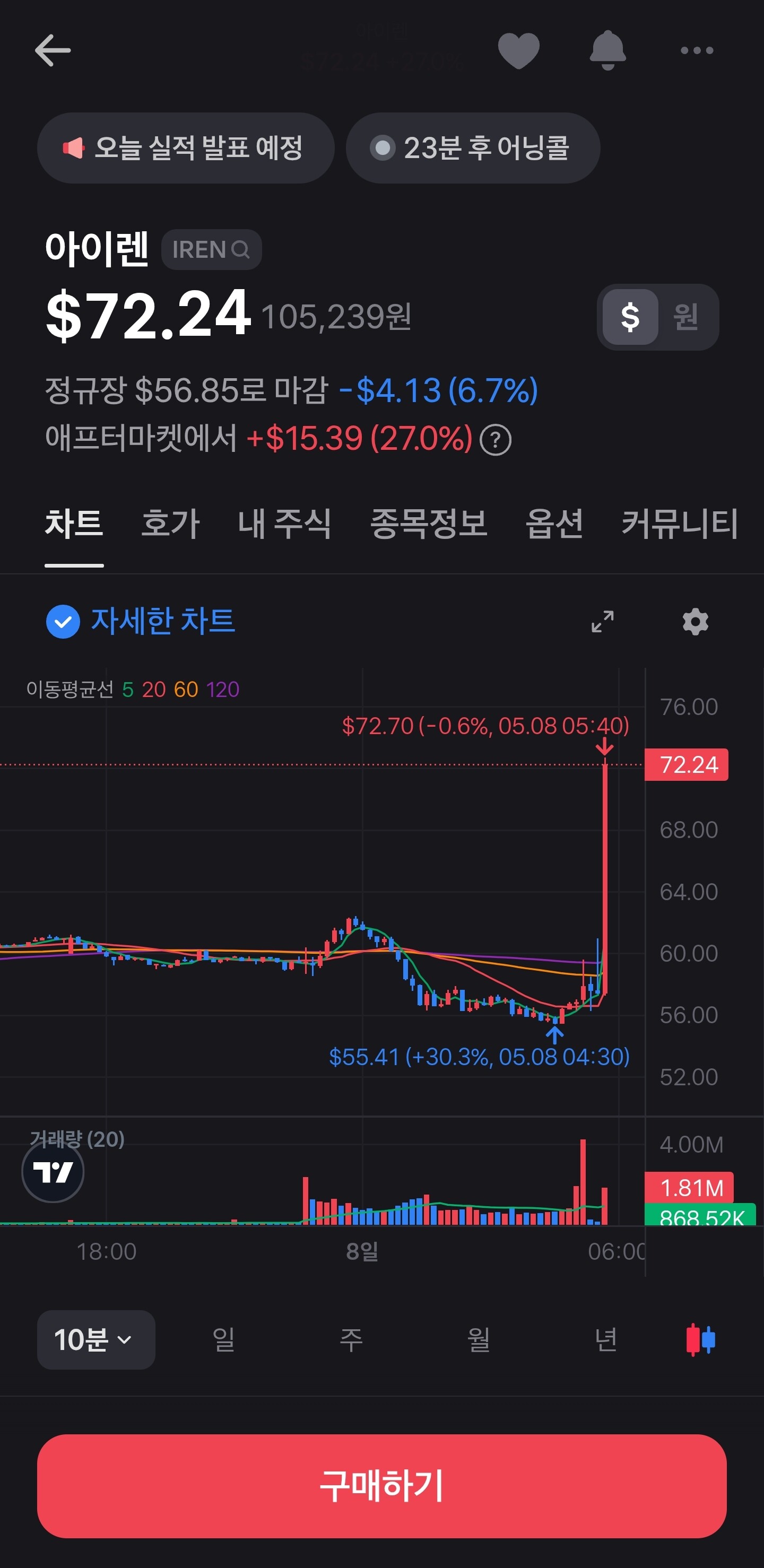Switch chart period to 일
Screen dimensions: 764x1568
tap(223, 1340)
